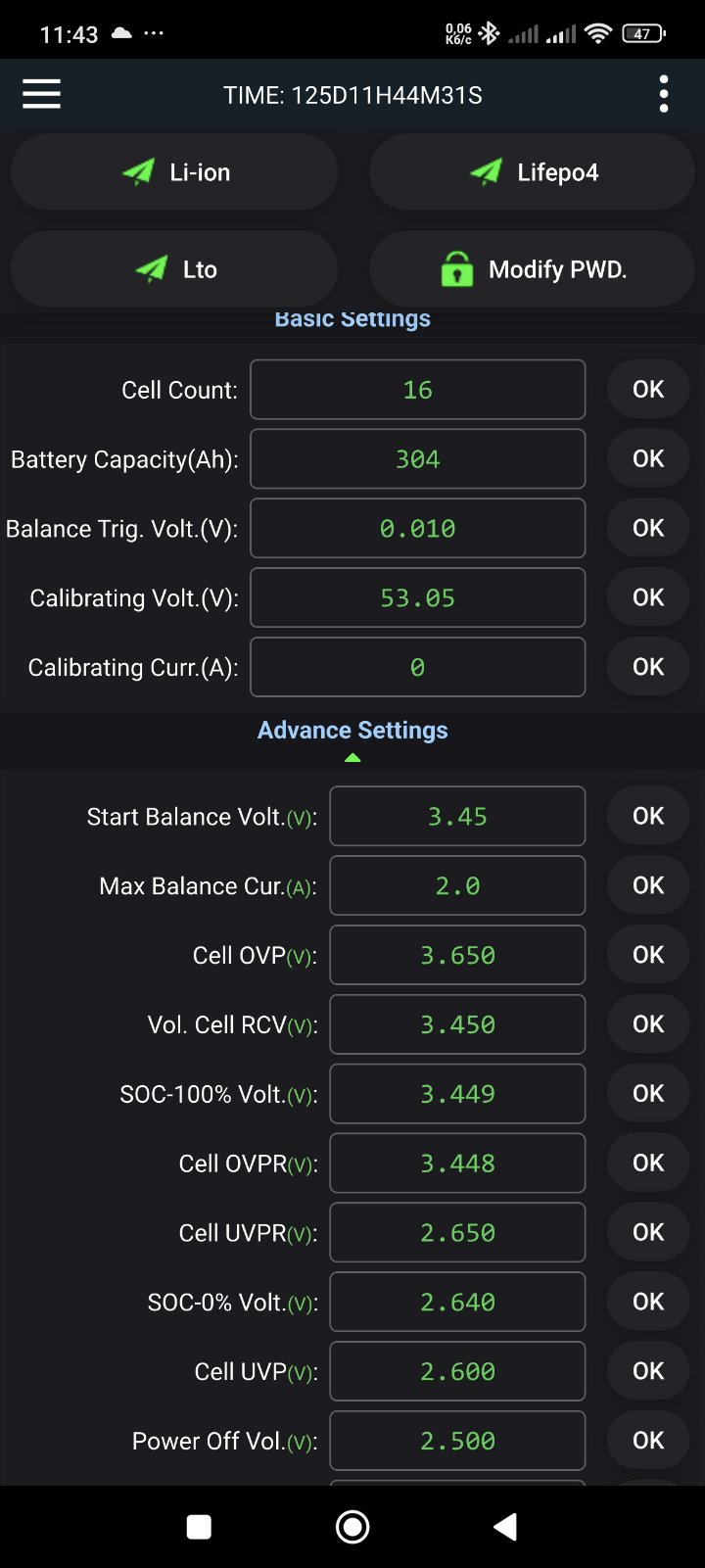Edit the Start Balance Volt. value
This screenshot has height=1568, width=705.
coord(457,816)
